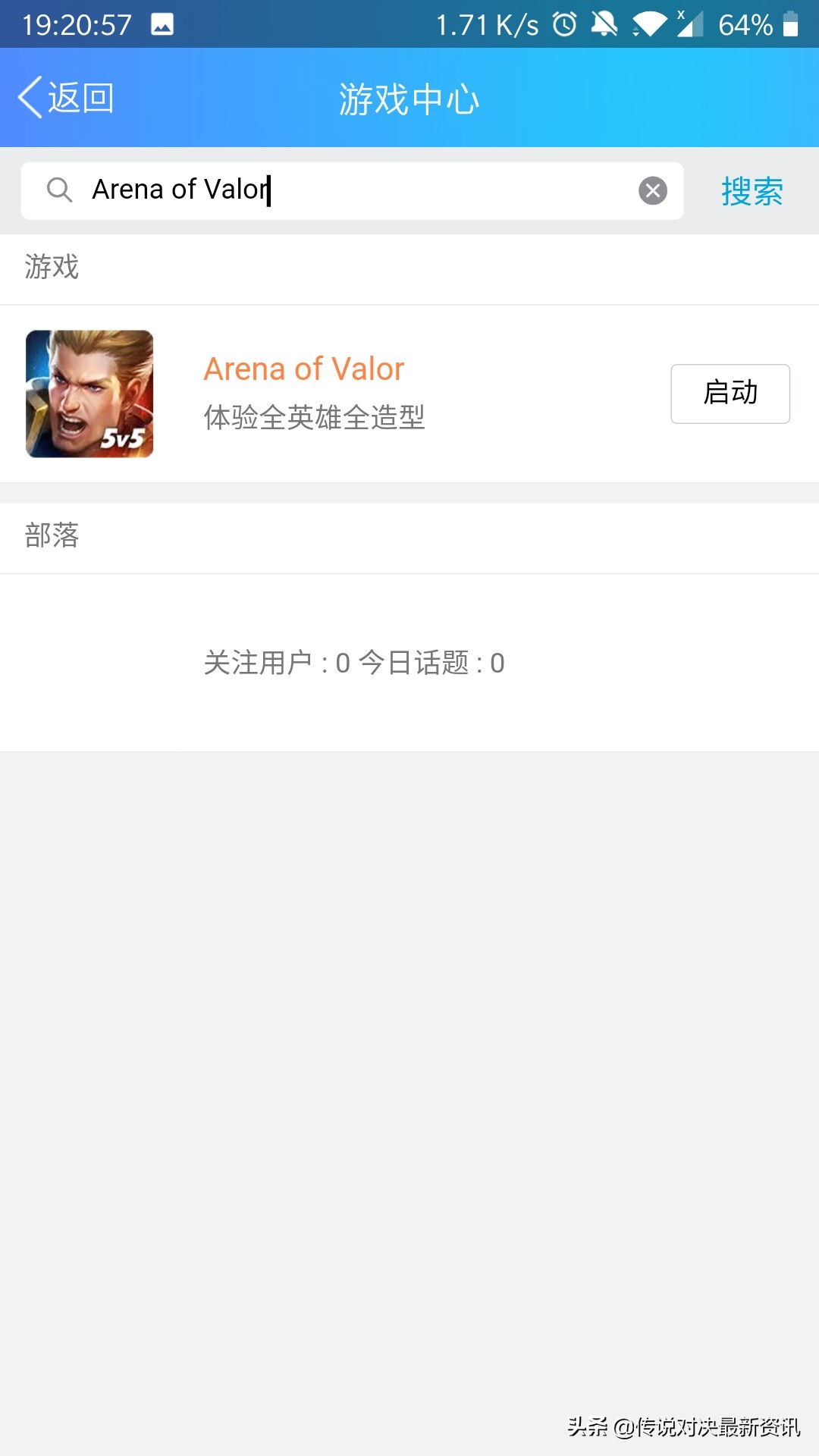
Task: Clear the search text with the X icon
Action: 652,190
